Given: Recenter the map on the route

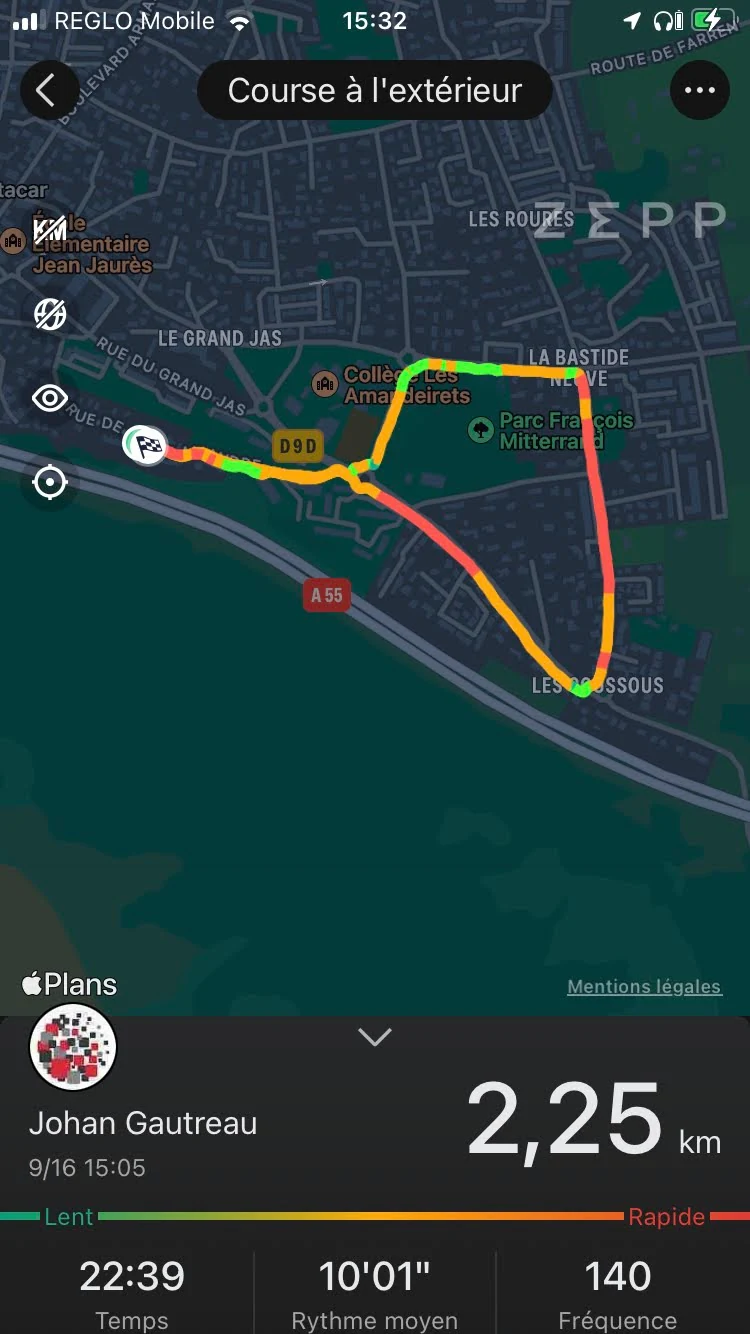Looking at the screenshot, I should [x=50, y=483].
